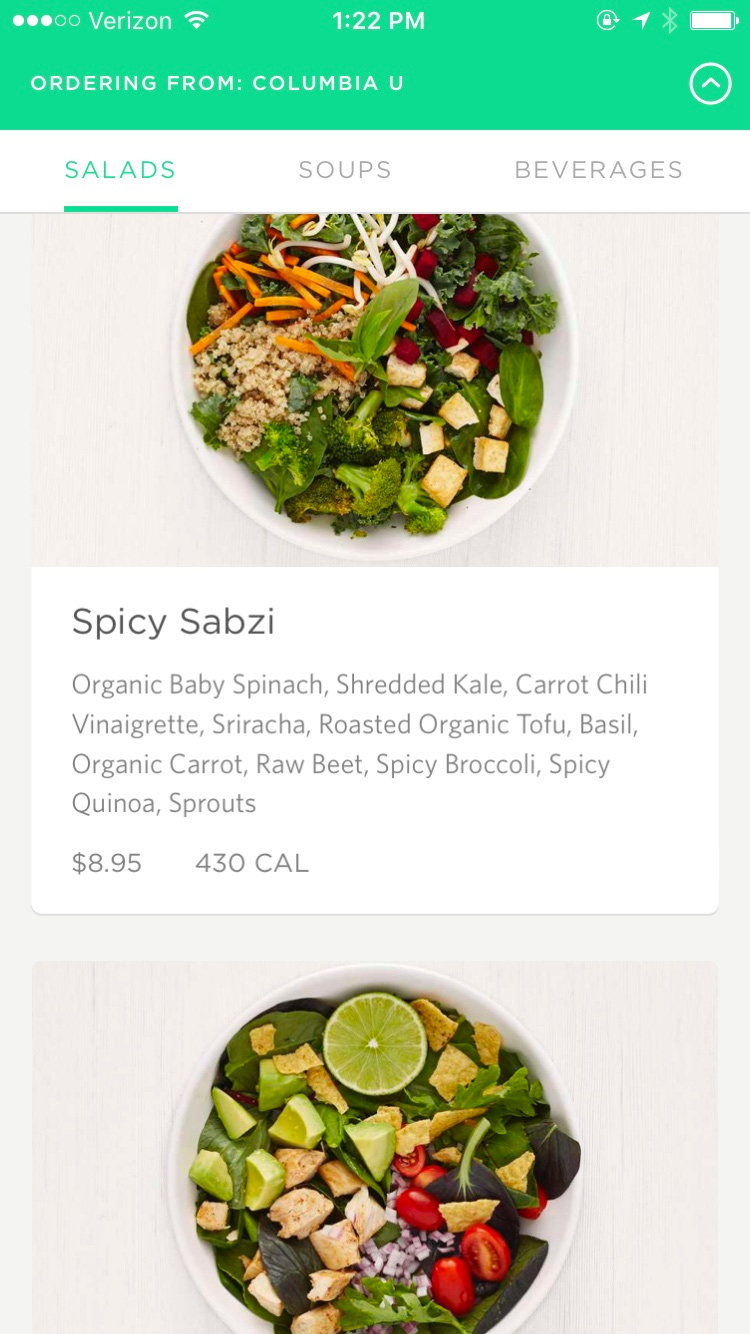
Task: Open the salad card with lime and avocado
Action: 375,1150
